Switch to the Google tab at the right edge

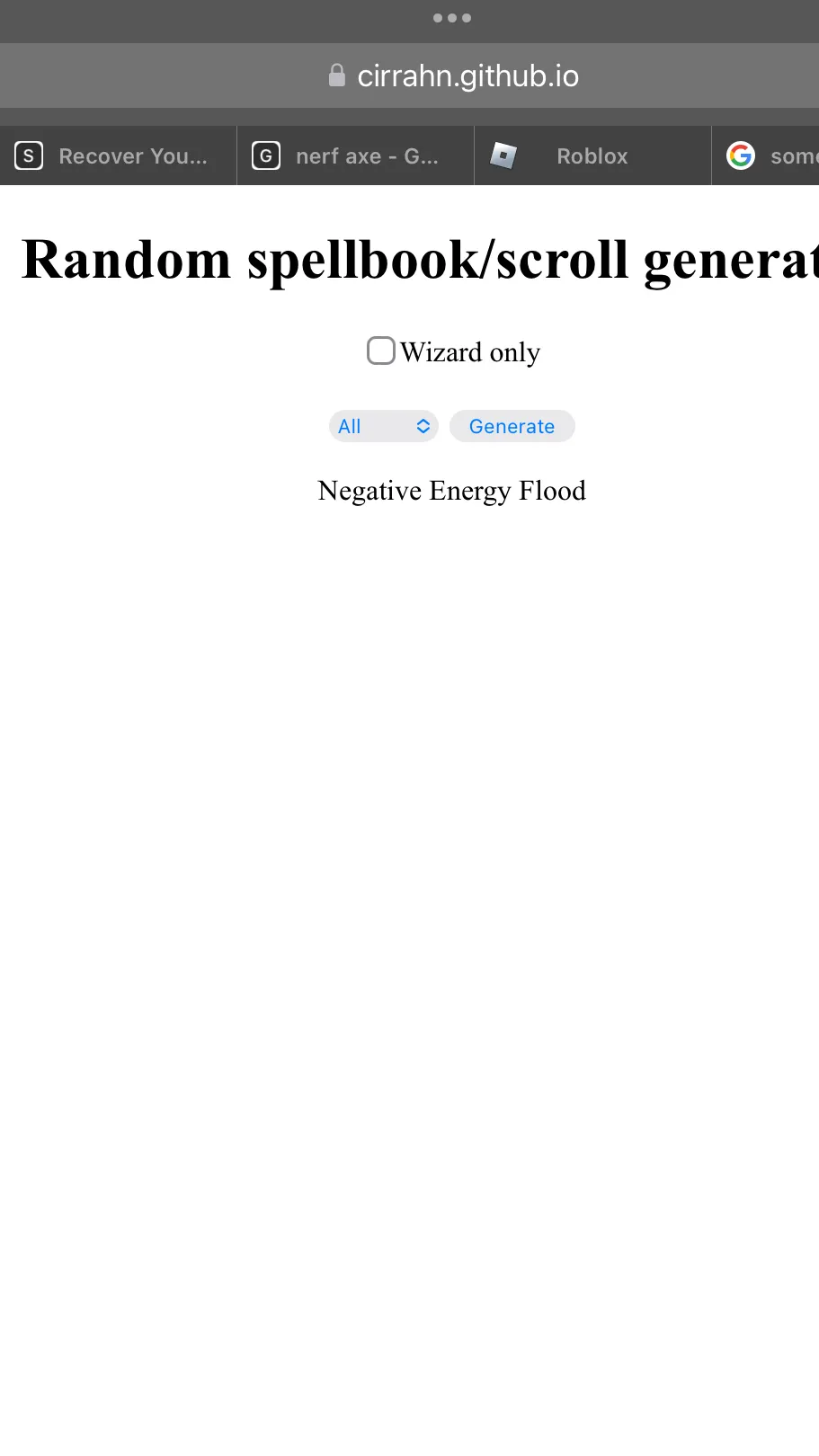click(x=770, y=156)
